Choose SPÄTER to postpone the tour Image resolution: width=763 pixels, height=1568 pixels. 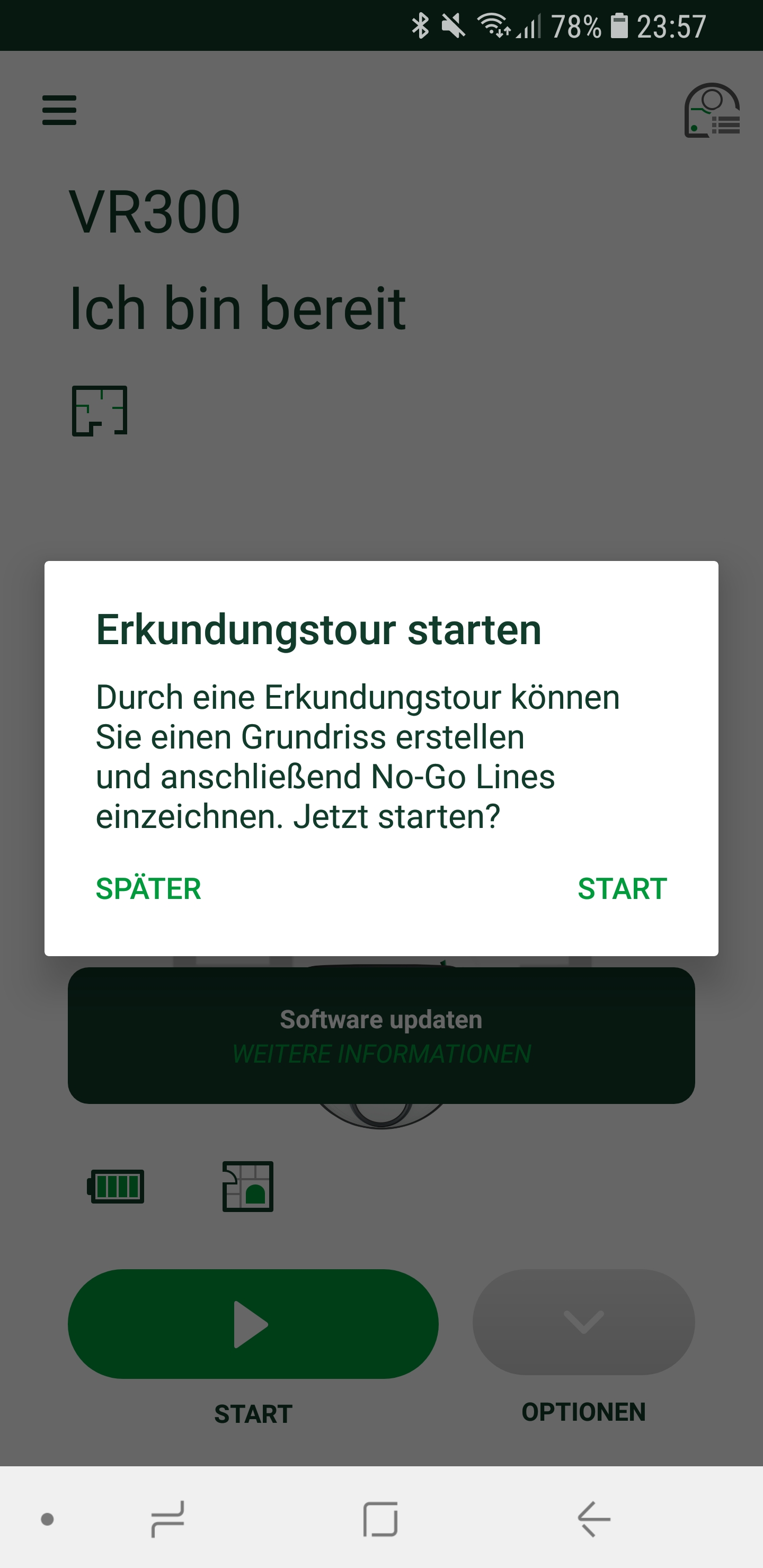[148, 889]
